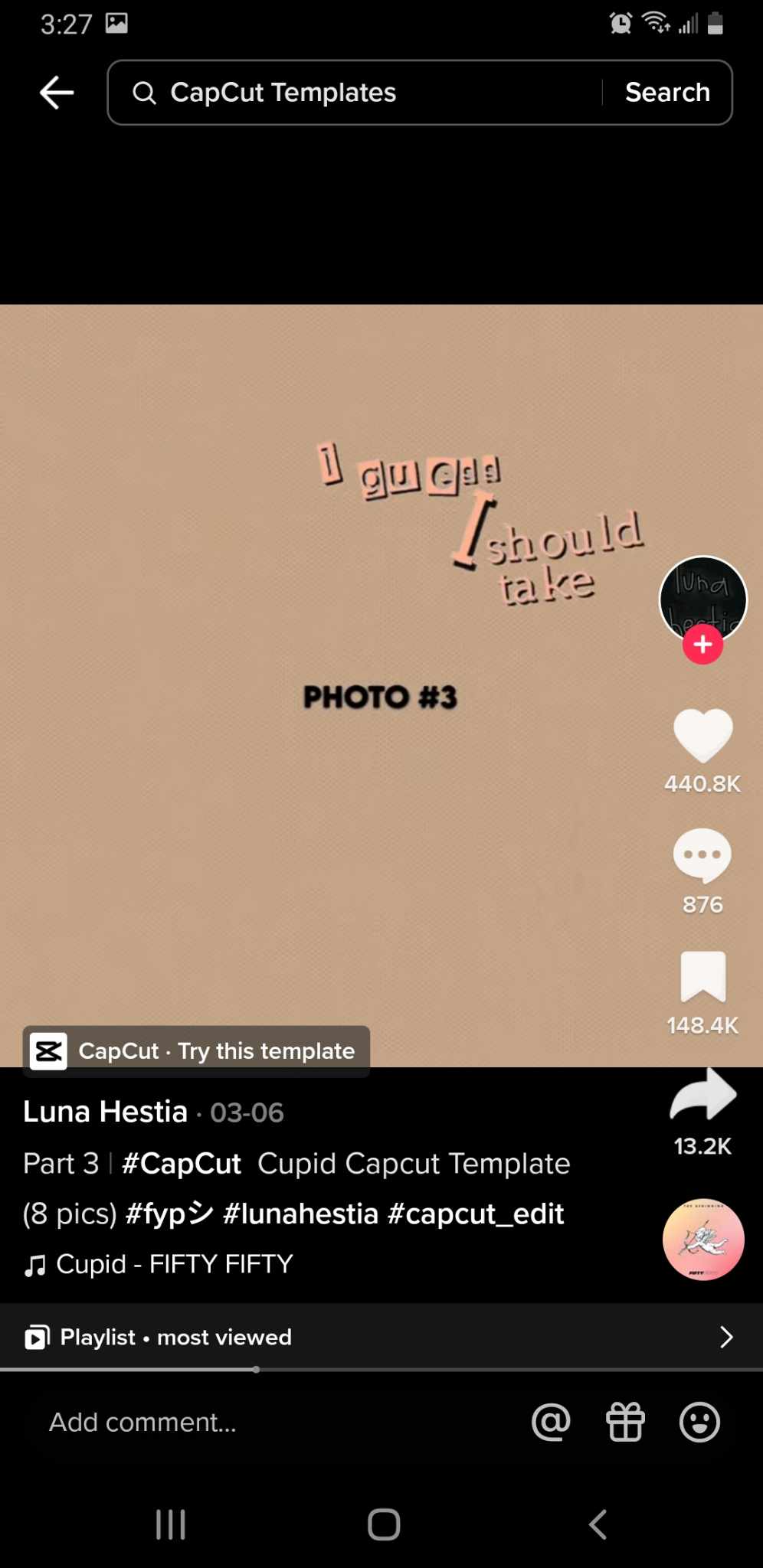
Task: Open the Cupid sound disc
Action: [702, 1239]
